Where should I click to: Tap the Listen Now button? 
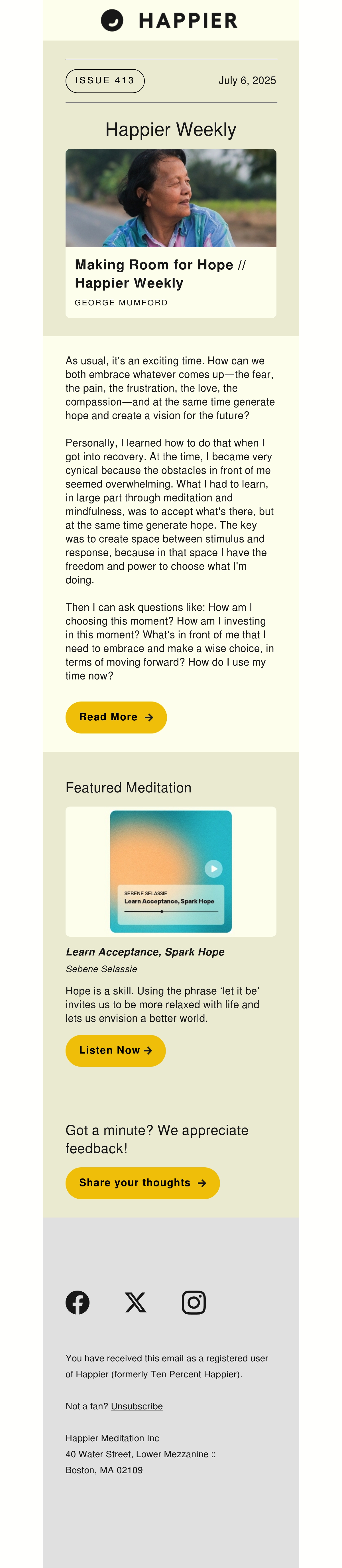[x=115, y=1050]
